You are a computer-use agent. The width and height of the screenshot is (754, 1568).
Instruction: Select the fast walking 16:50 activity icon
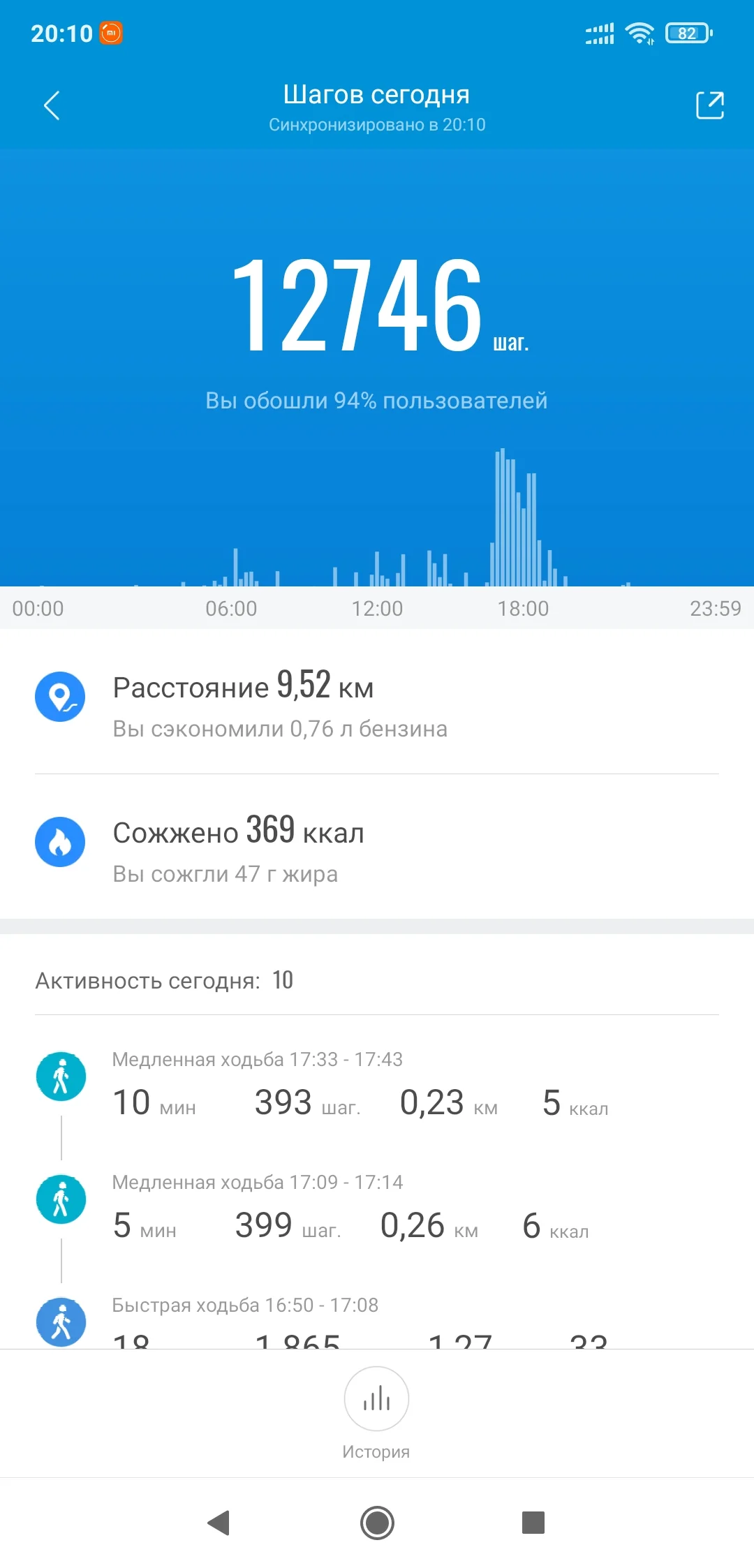pos(61,1322)
